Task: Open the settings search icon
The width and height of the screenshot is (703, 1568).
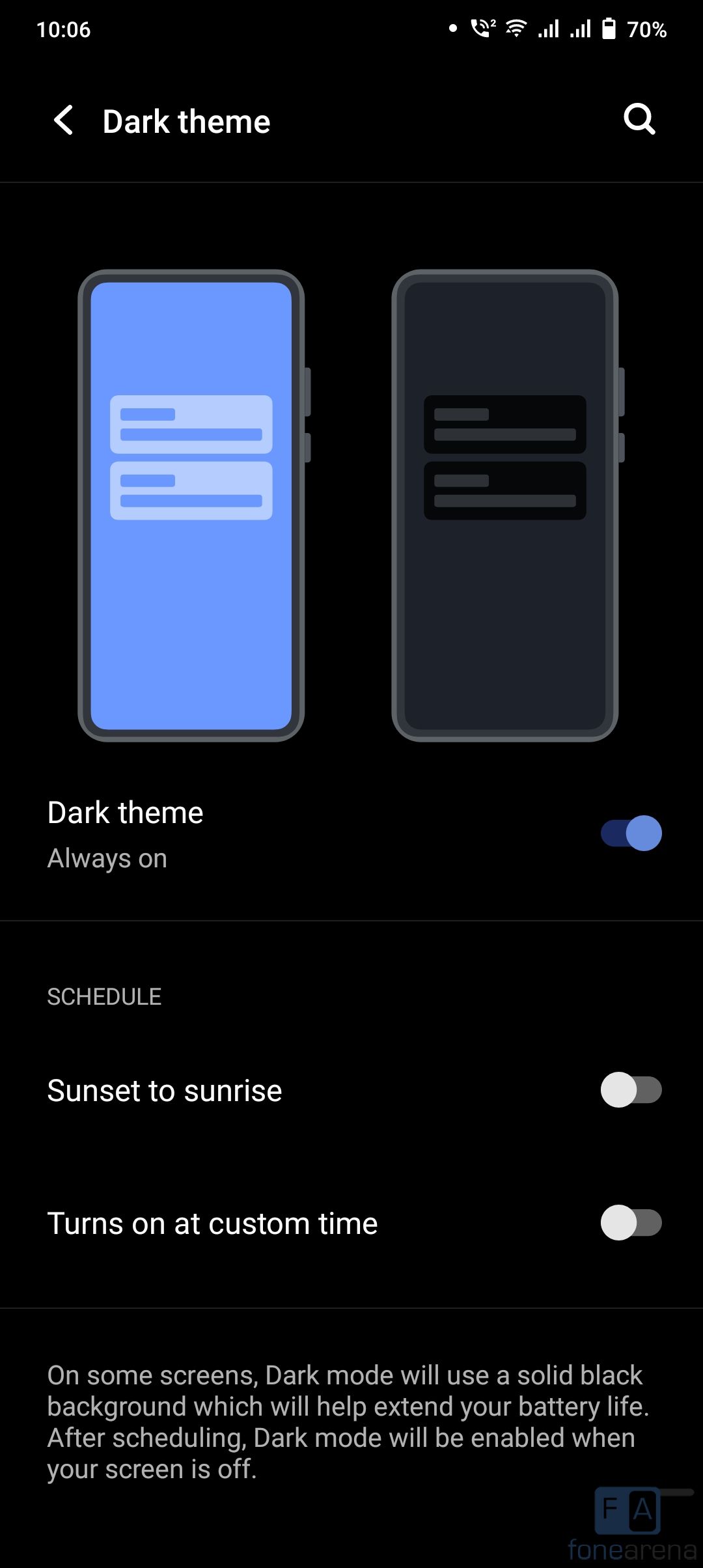Action: [639, 120]
